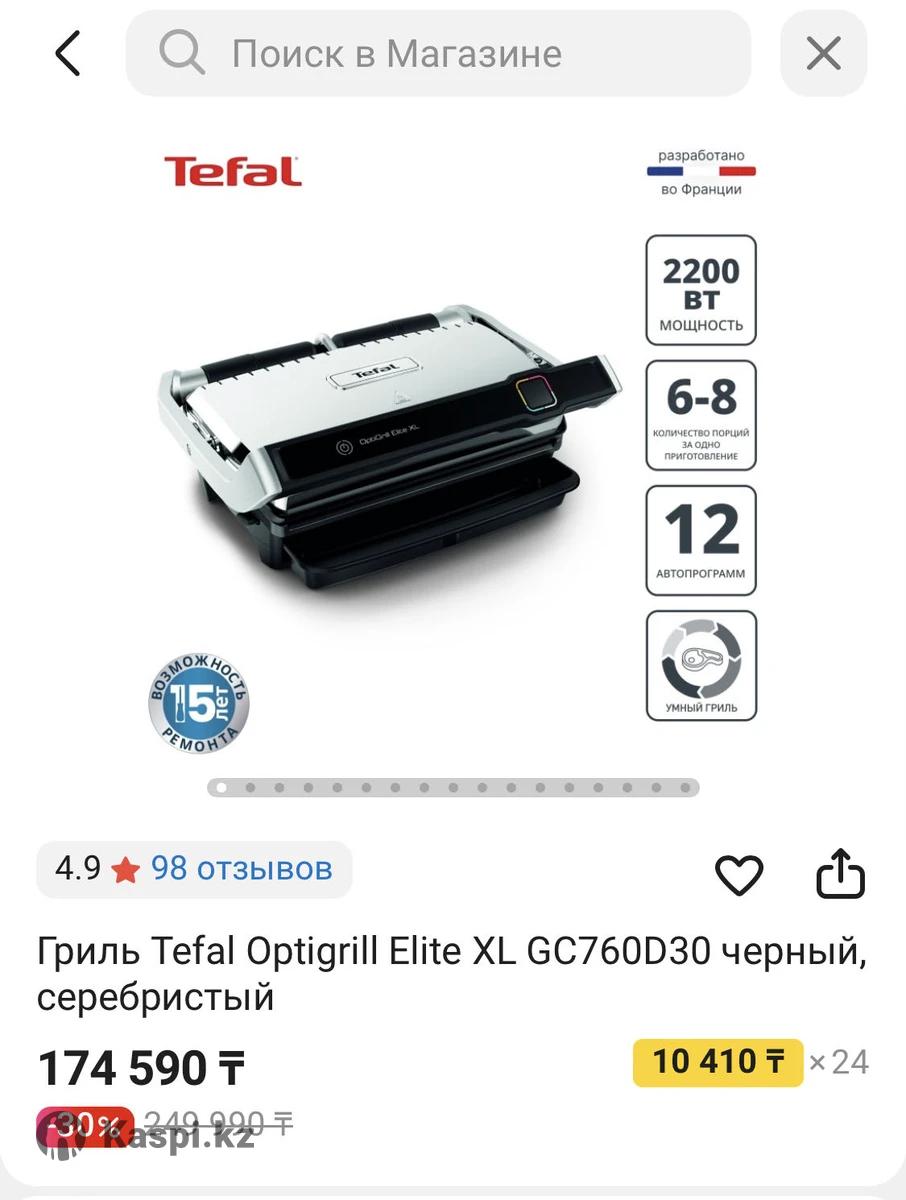Add the grill to favorites with the heart
906x1200 pixels.
point(739,875)
